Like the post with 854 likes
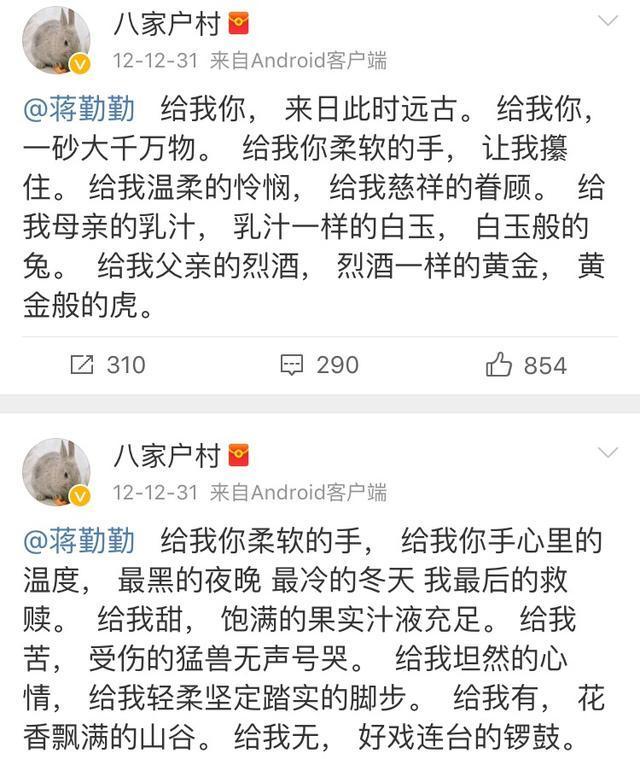 click(x=527, y=365)
